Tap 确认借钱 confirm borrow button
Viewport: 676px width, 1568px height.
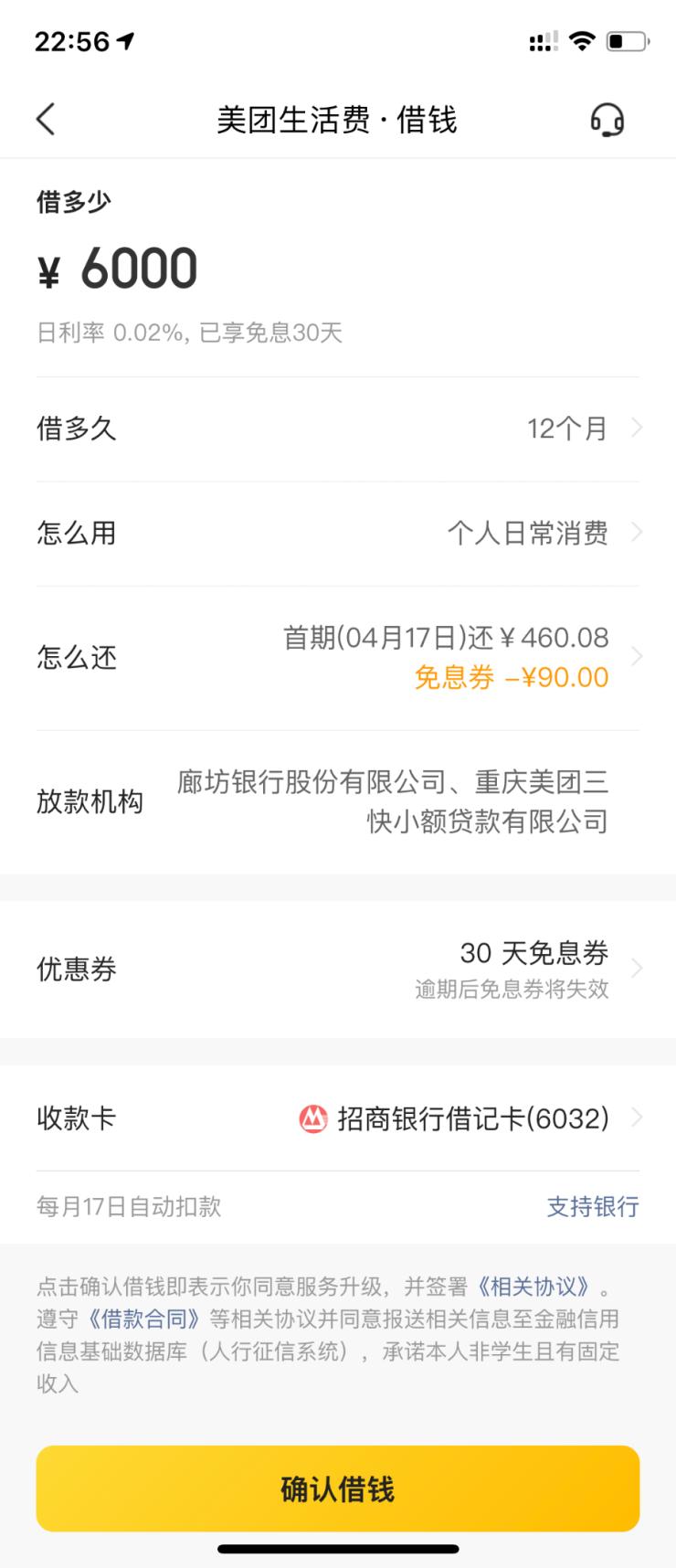point(338,1489)
